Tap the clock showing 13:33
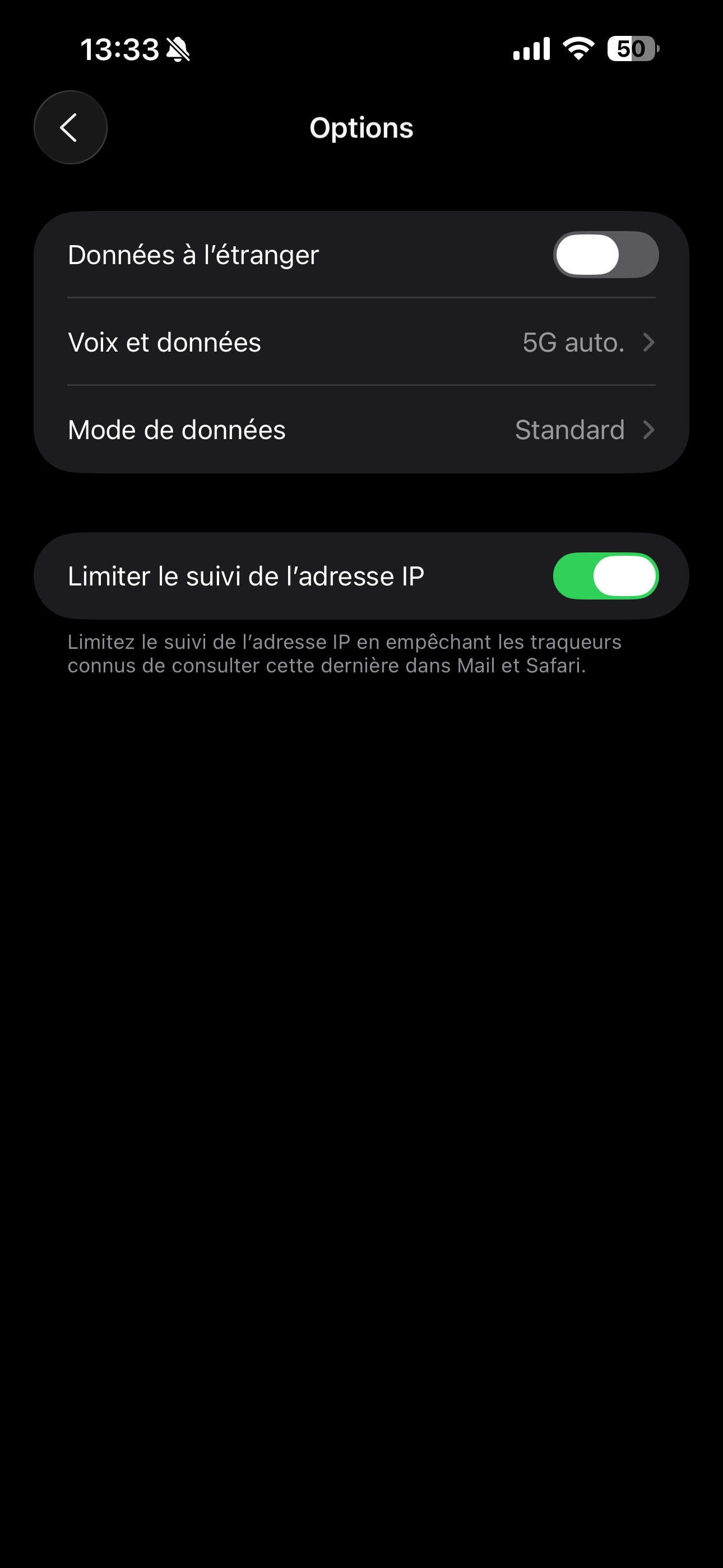Screen dimensions: 723x1568 click(120, 49)
